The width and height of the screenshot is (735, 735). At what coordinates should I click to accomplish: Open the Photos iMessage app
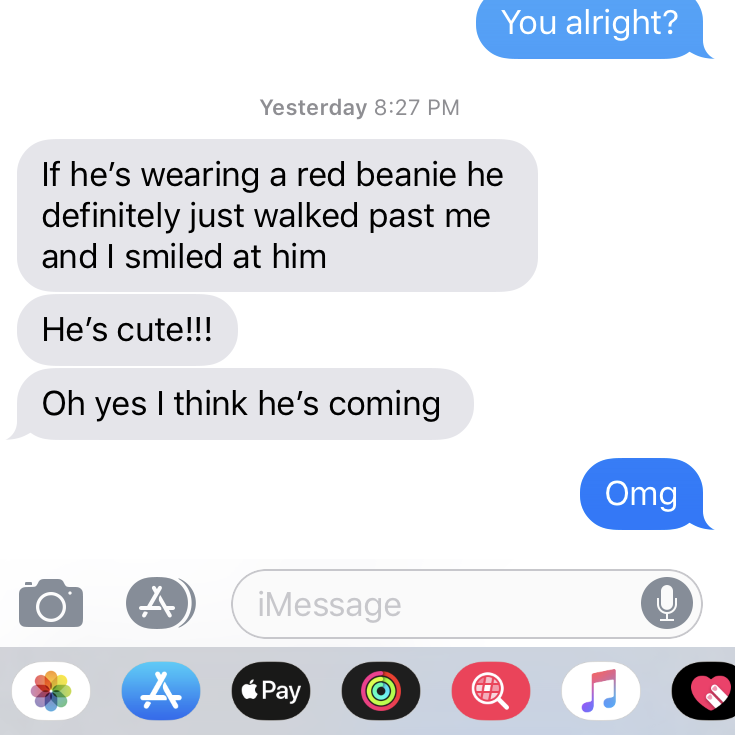click(x=51, y=691)
